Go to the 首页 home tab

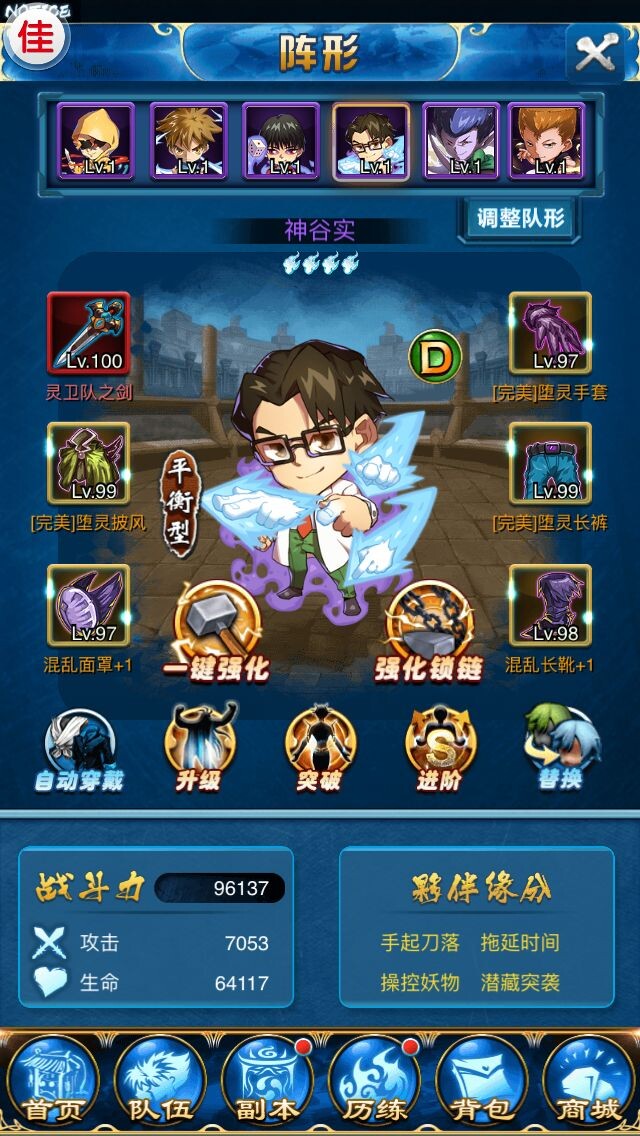(52, 1082)
